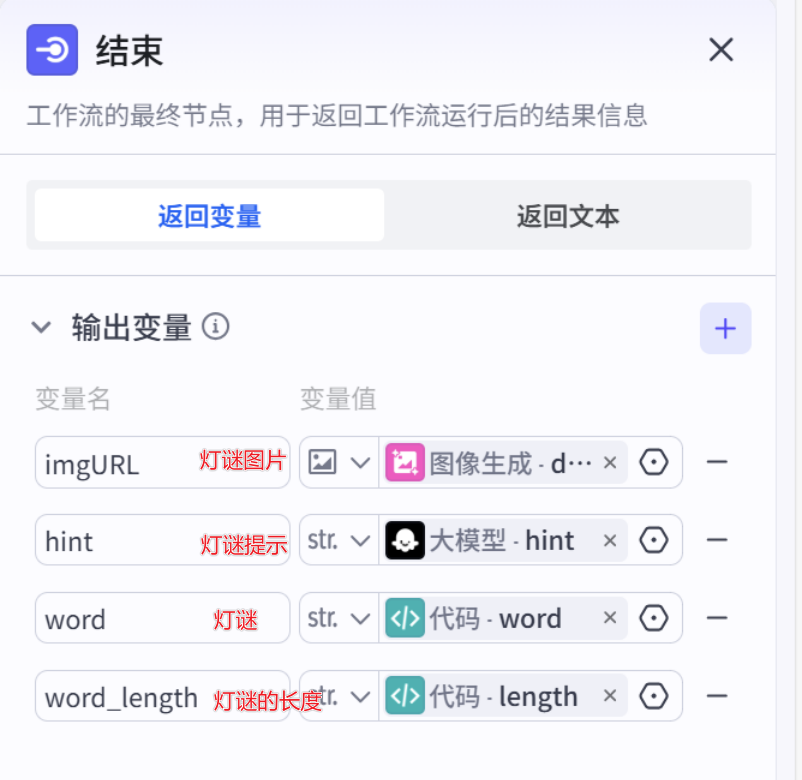The height and width of the screenshot is (780, 802).
Task: Clear the 代码 word reference value
Action: [x=610, y=619]
